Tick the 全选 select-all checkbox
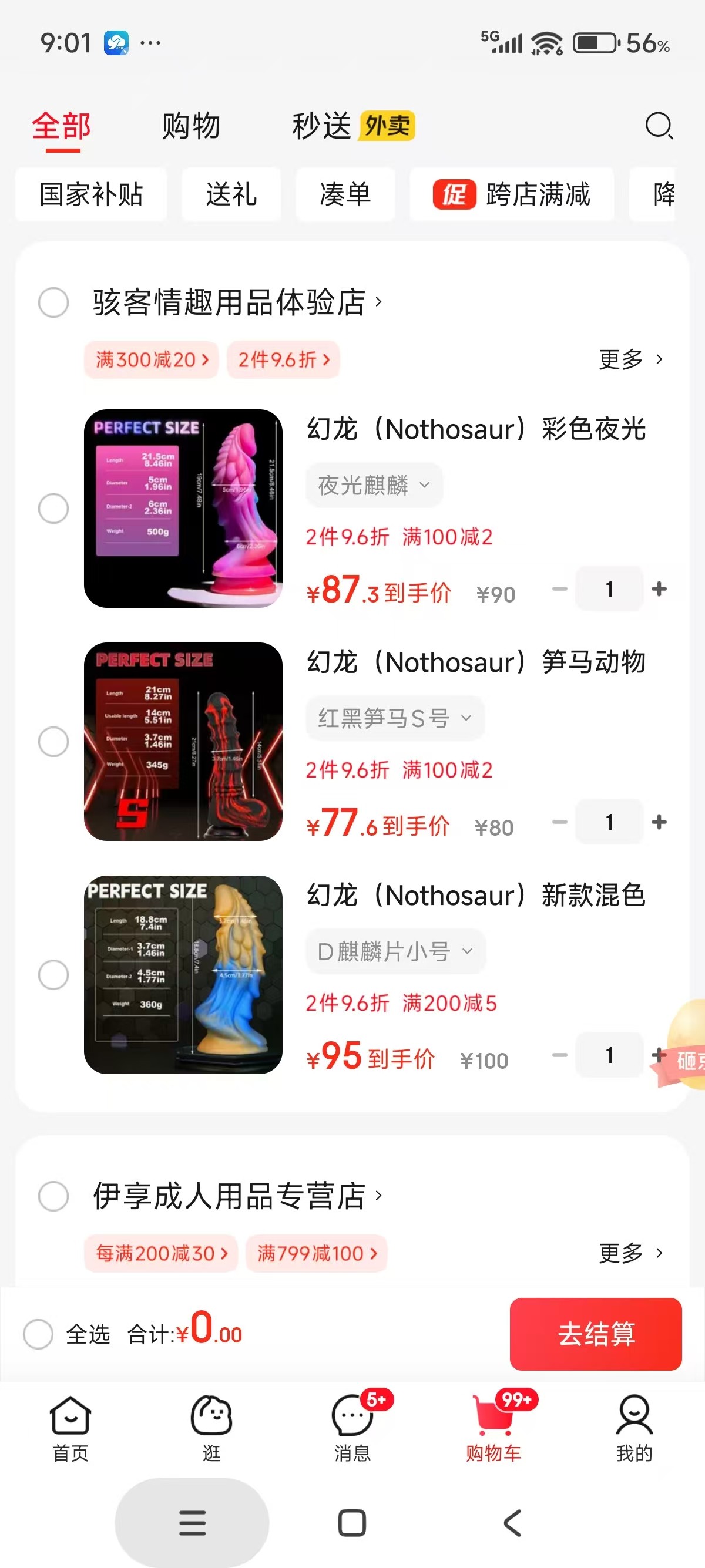 coord(38,1334)
